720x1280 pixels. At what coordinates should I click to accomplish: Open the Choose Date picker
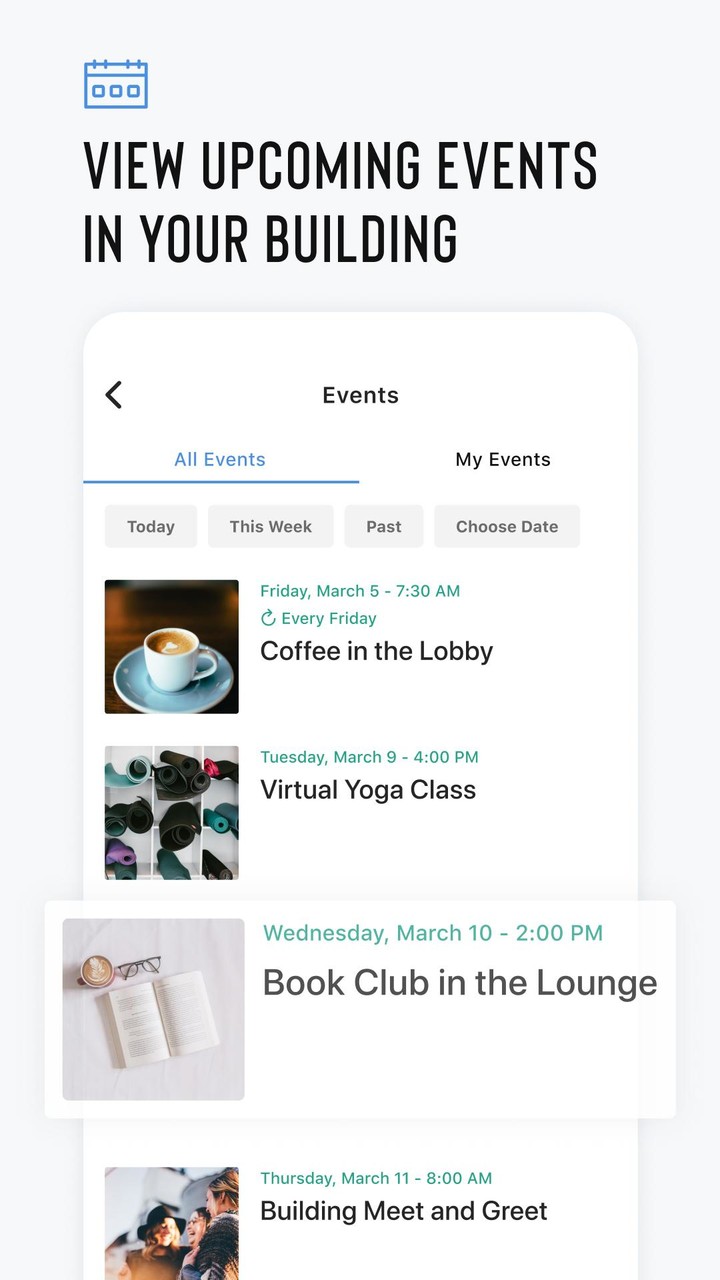point(506,526)
